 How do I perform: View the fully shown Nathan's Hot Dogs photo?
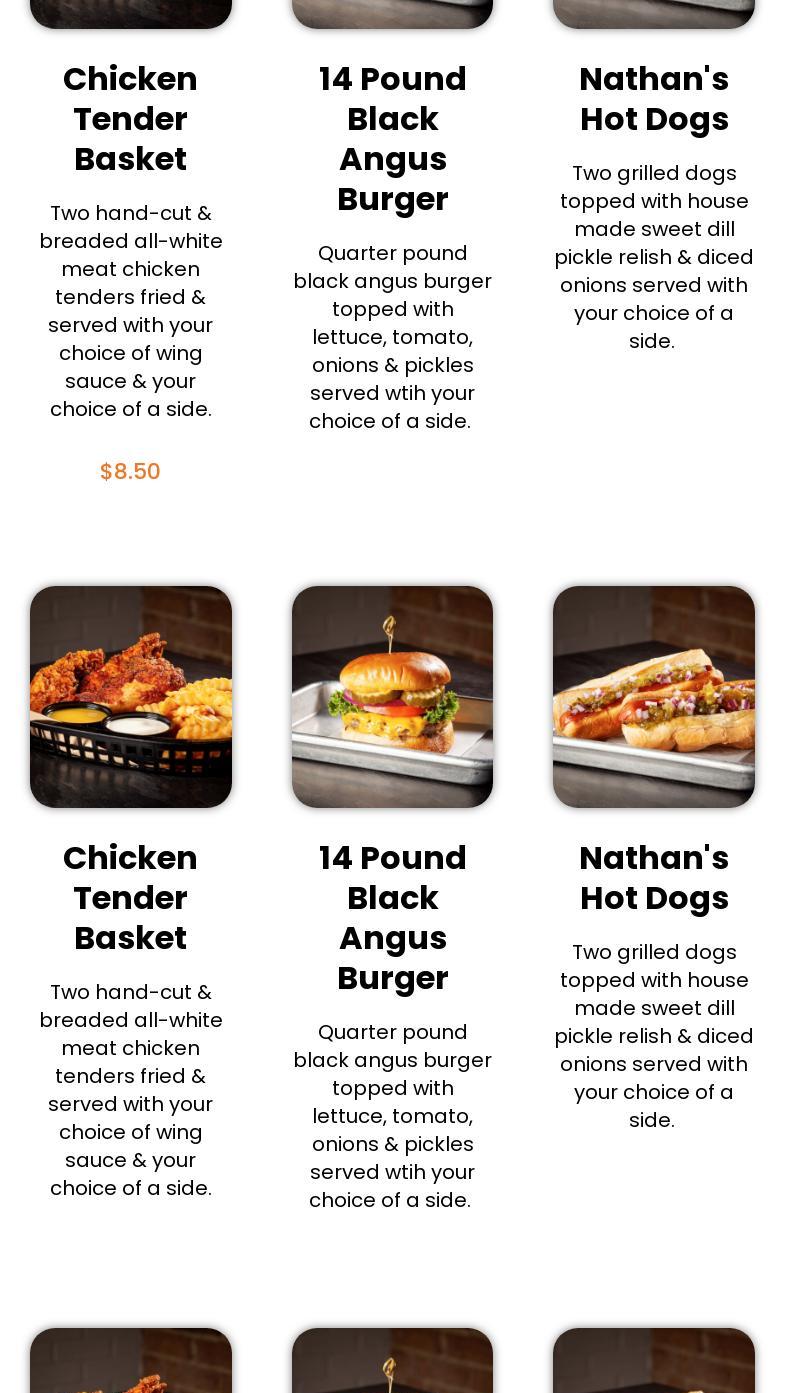pyautogui.click(x=654, y=697)
